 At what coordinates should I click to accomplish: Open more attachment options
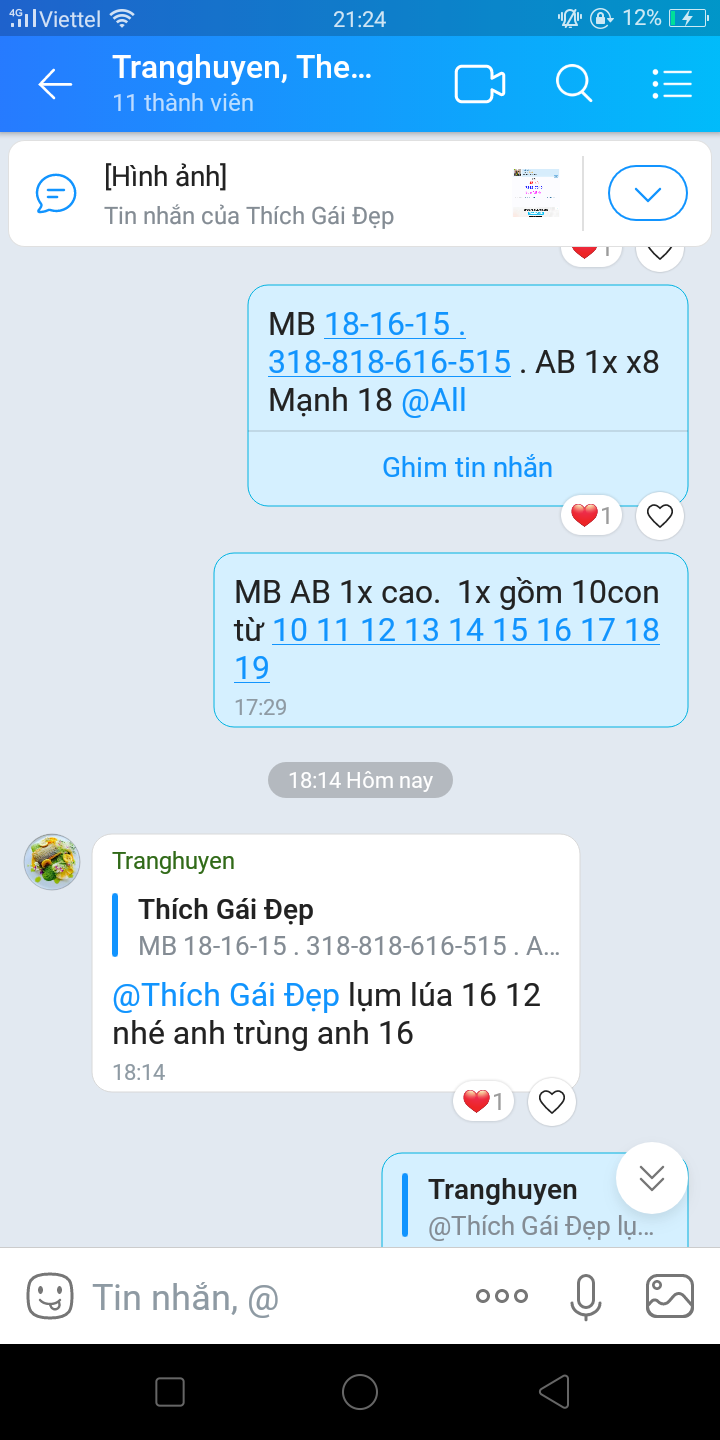[x=502, y=1297]
